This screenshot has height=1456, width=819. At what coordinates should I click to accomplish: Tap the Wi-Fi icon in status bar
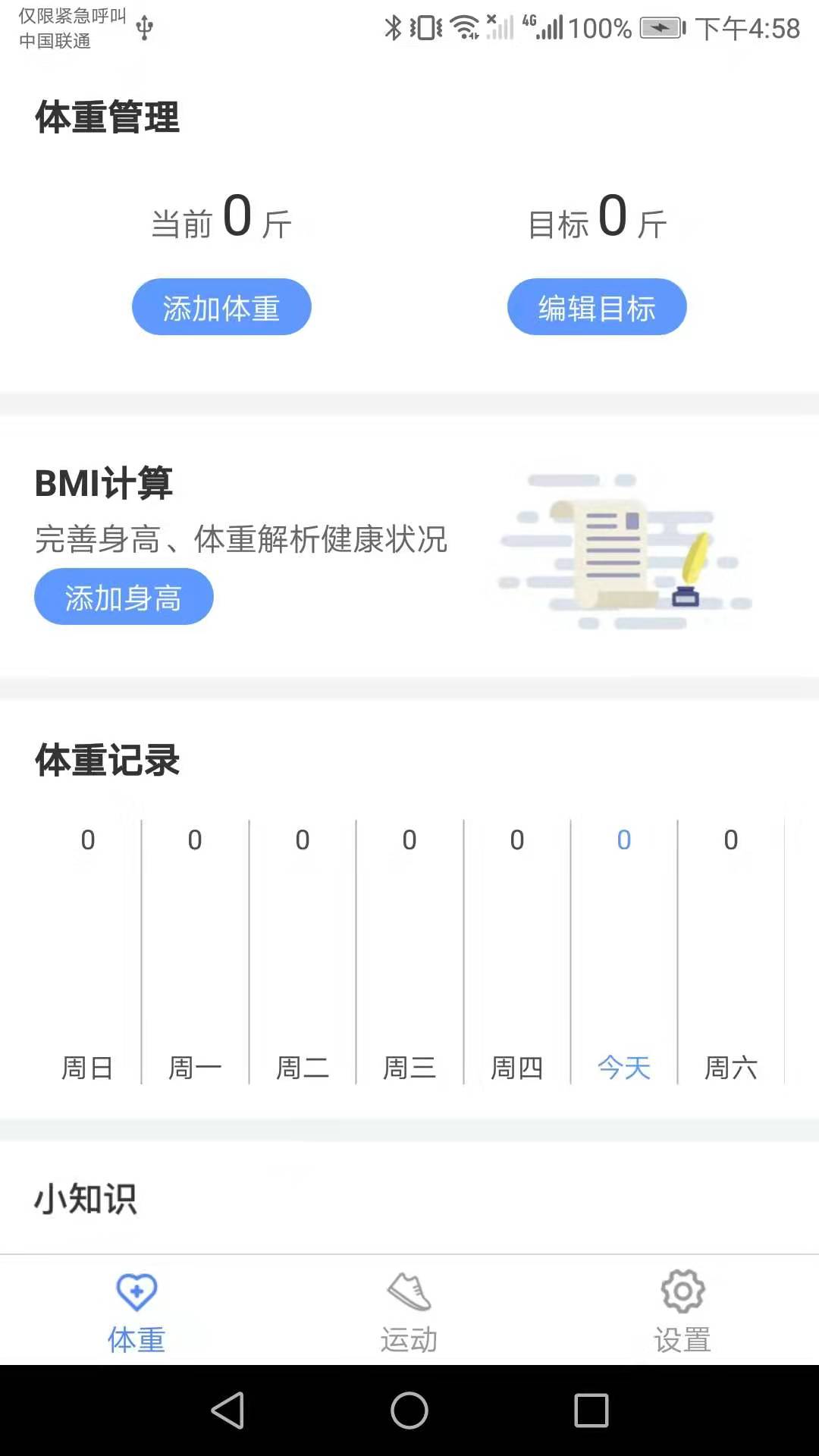tap(463, 27)
